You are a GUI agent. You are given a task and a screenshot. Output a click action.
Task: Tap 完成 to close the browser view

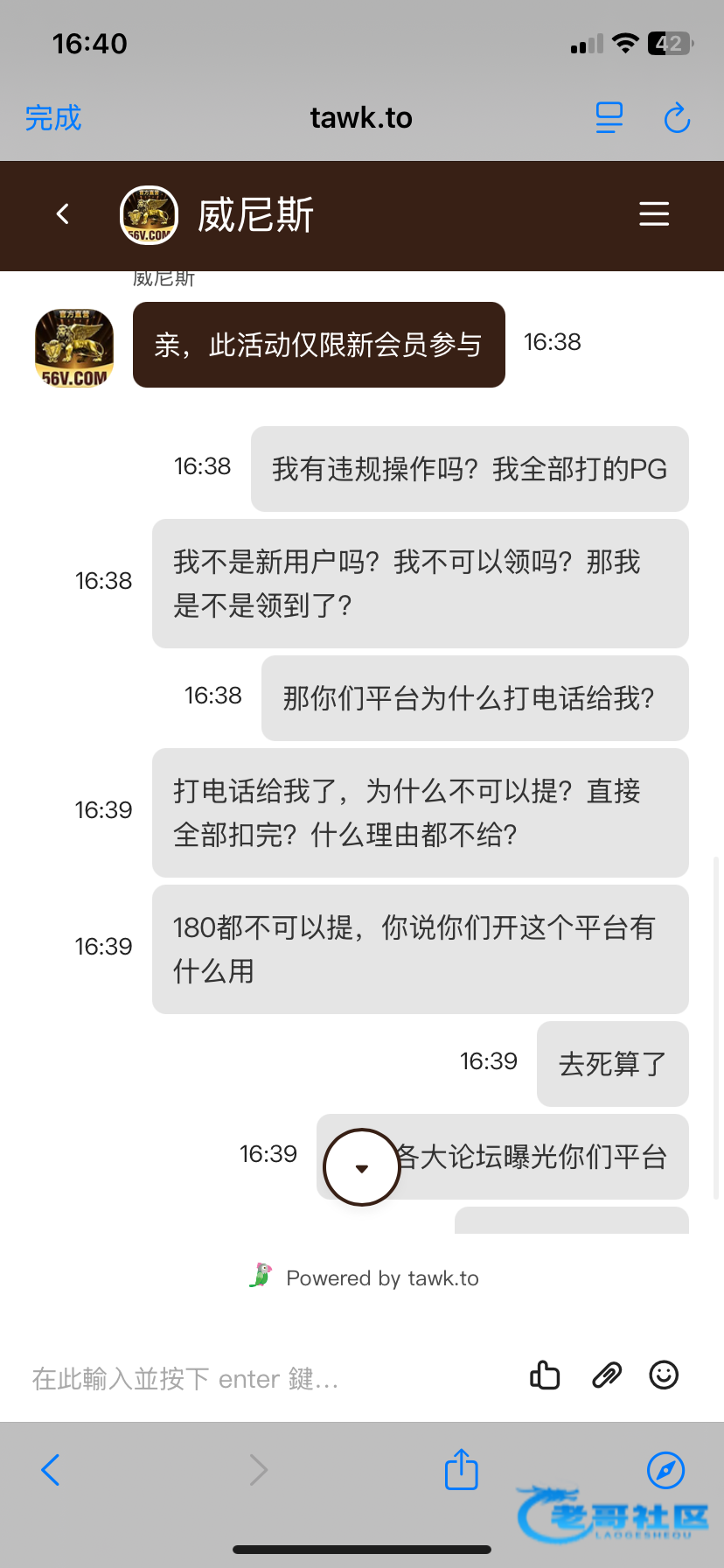53,118
